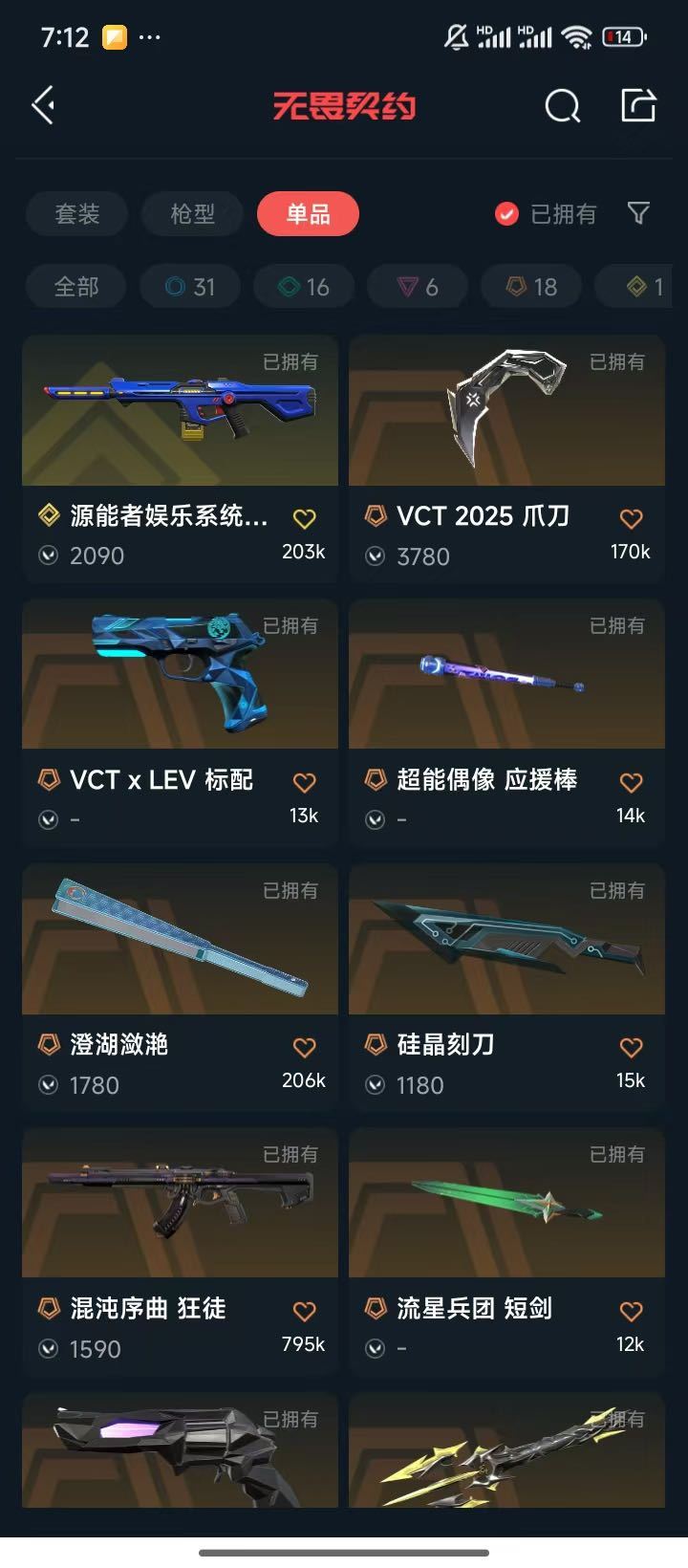Screen dimensions: 688x1568
Task: Switch to the 枪型 tab
Action: [193, 213]
